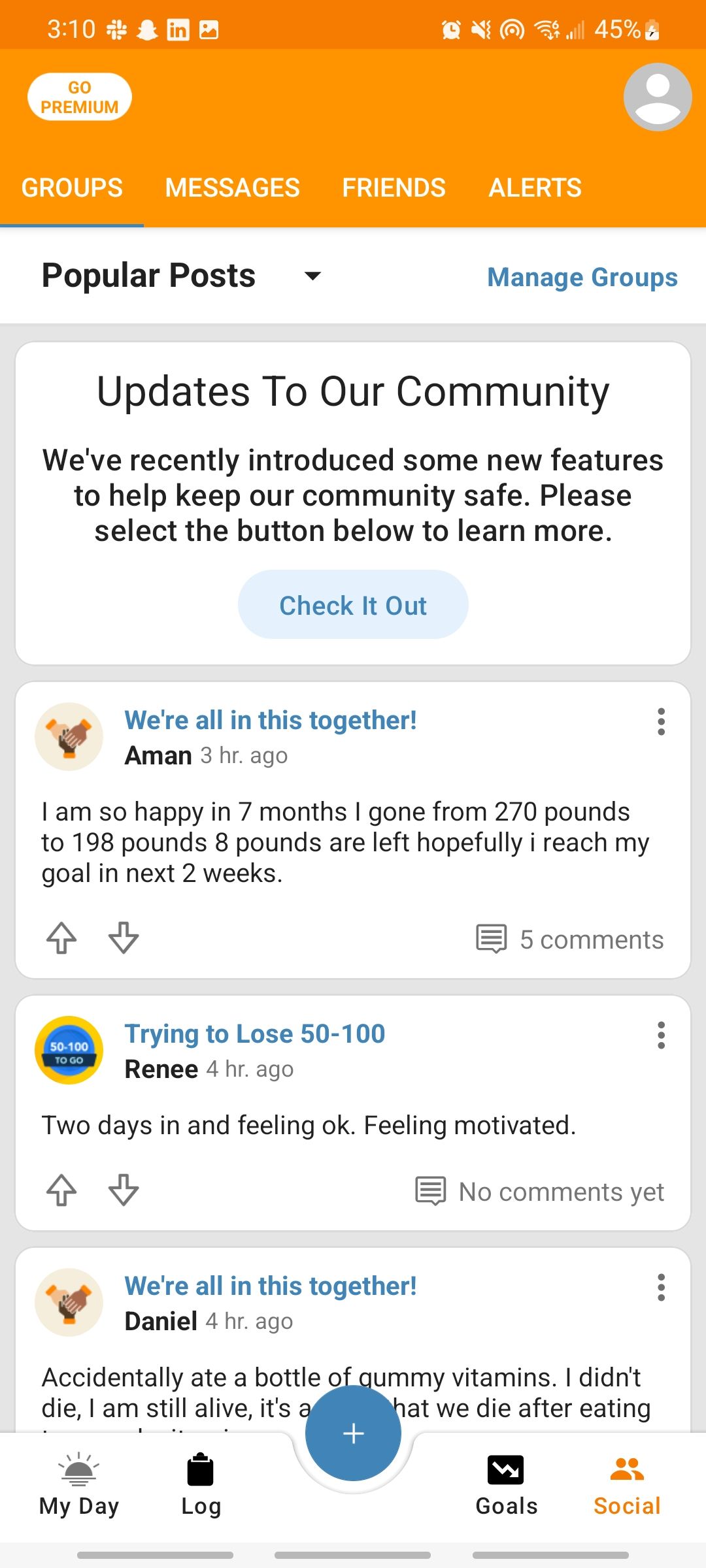This screenshot has width=706, height=1568.
Task: Switch to the FRIENDS tab
Action: (392, 188)
